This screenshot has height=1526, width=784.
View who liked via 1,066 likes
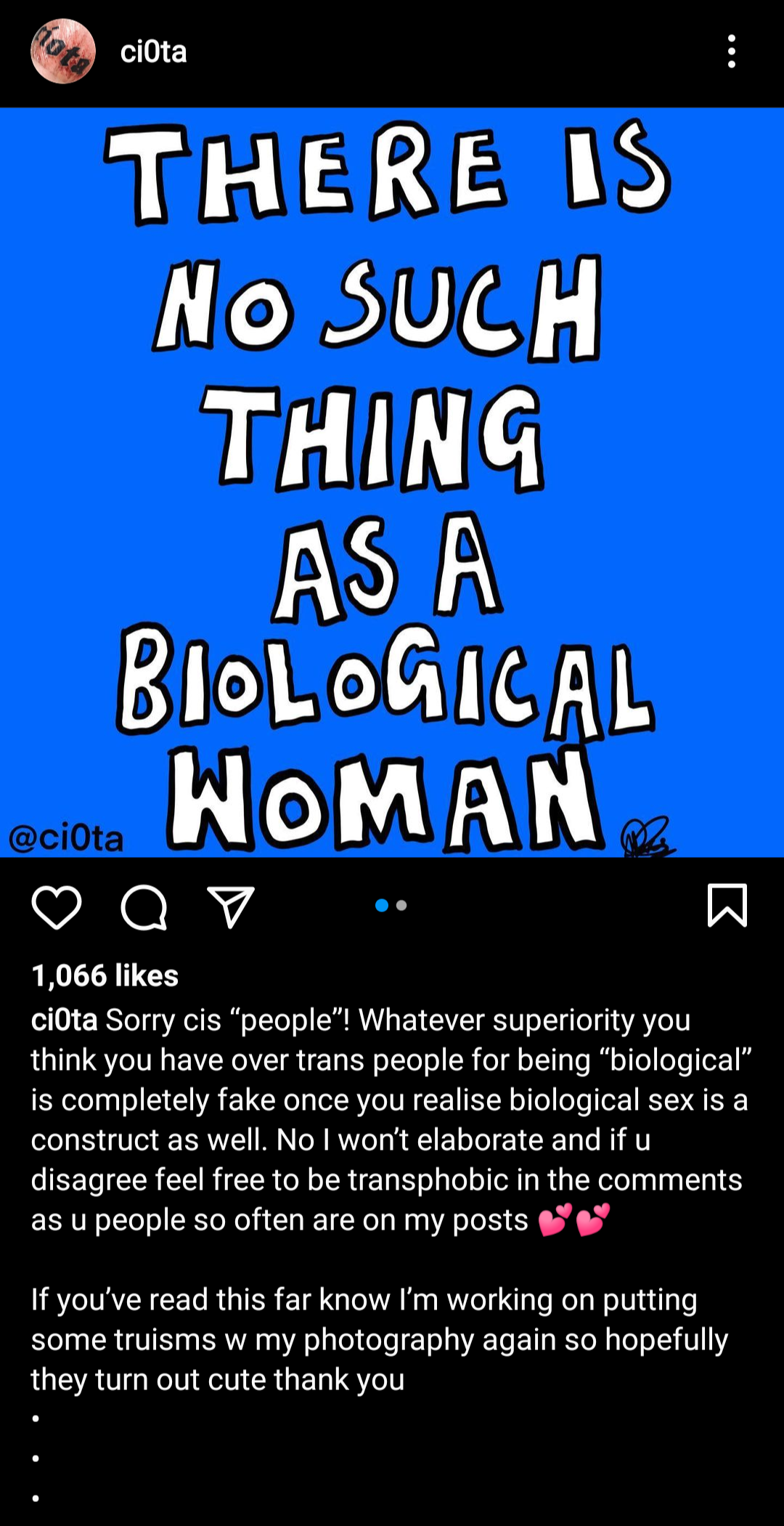(105, 975)
